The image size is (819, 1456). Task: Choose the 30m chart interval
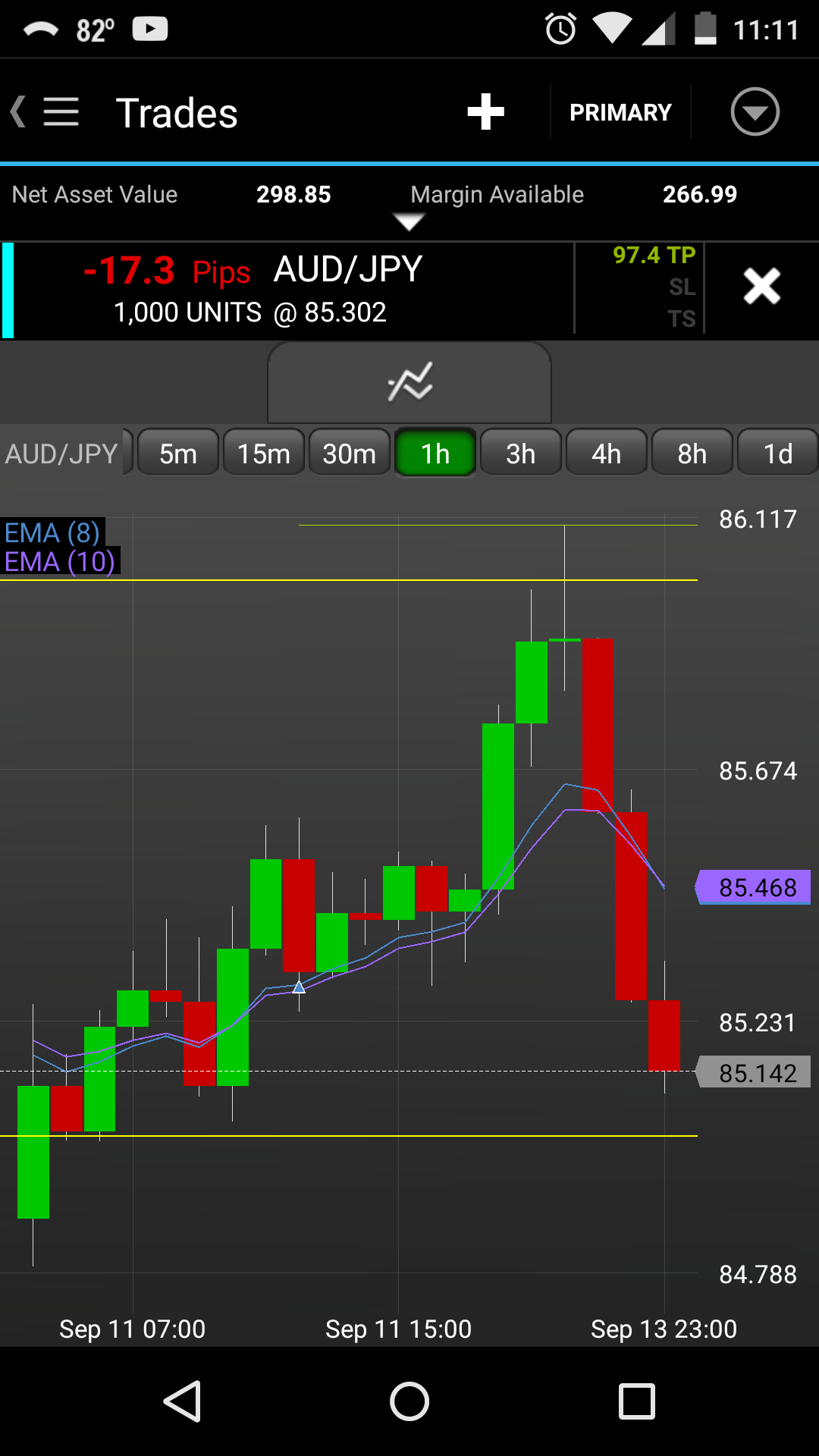(x=350, y=453)
